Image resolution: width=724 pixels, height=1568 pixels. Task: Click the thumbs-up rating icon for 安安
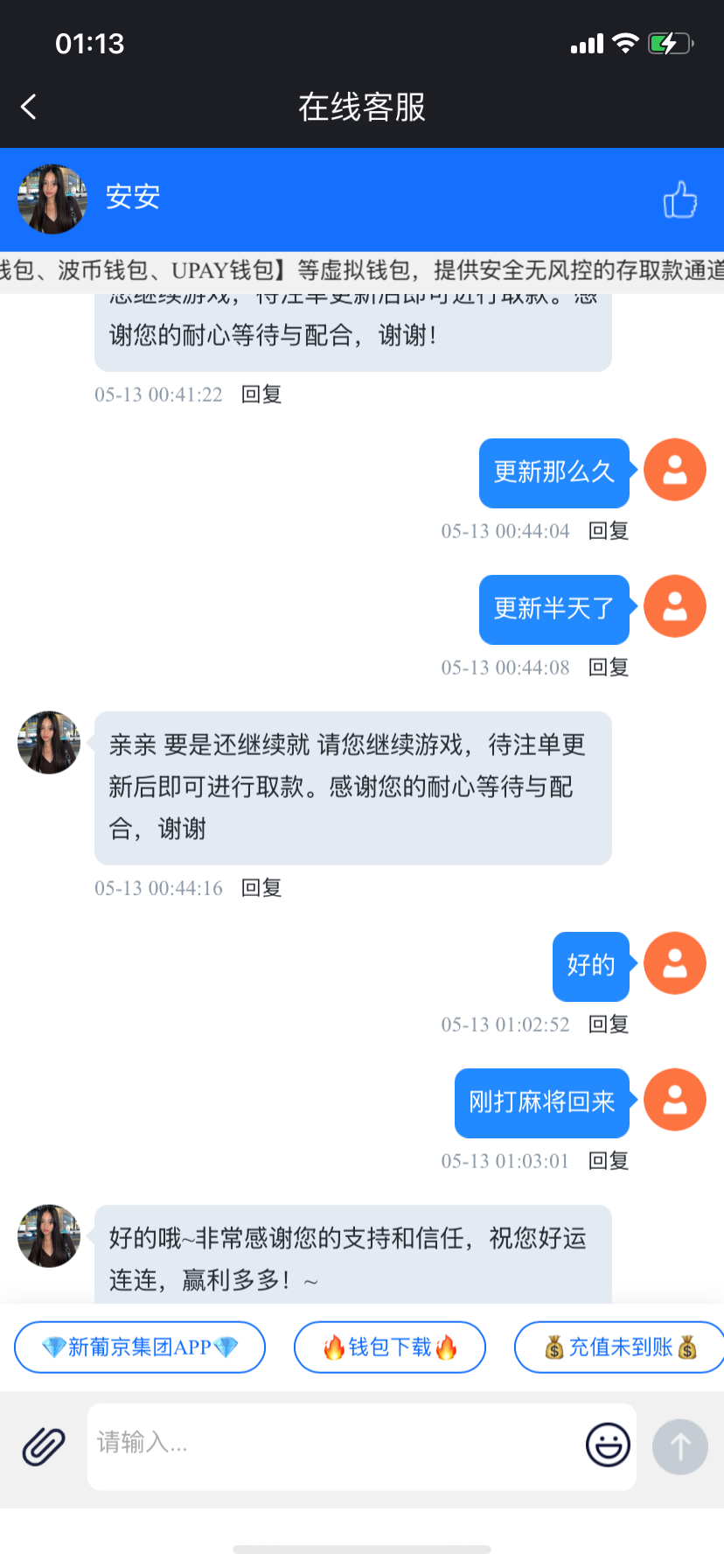pyautogui.click(x=678, y=199)
